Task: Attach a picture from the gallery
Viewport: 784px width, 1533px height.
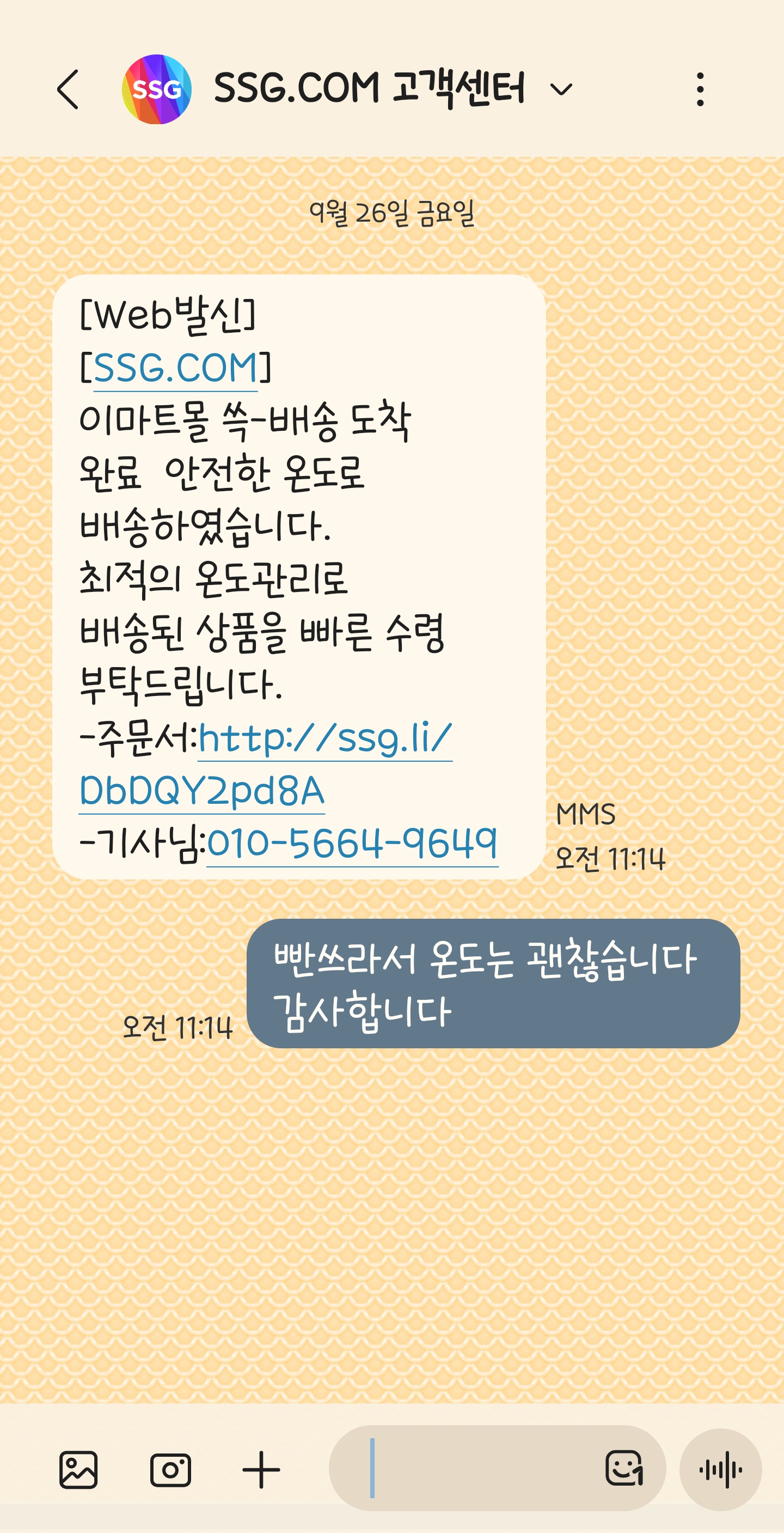Action: (78, 1470)
